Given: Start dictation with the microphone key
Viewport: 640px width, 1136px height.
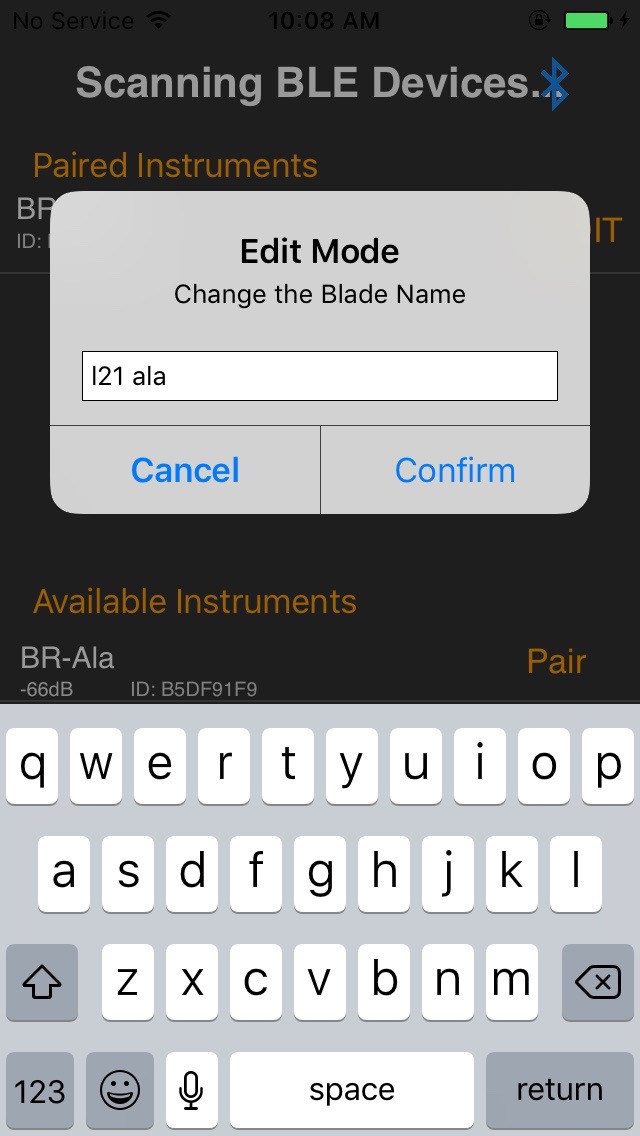Looking at the screenshot, I should point(191,1089).
